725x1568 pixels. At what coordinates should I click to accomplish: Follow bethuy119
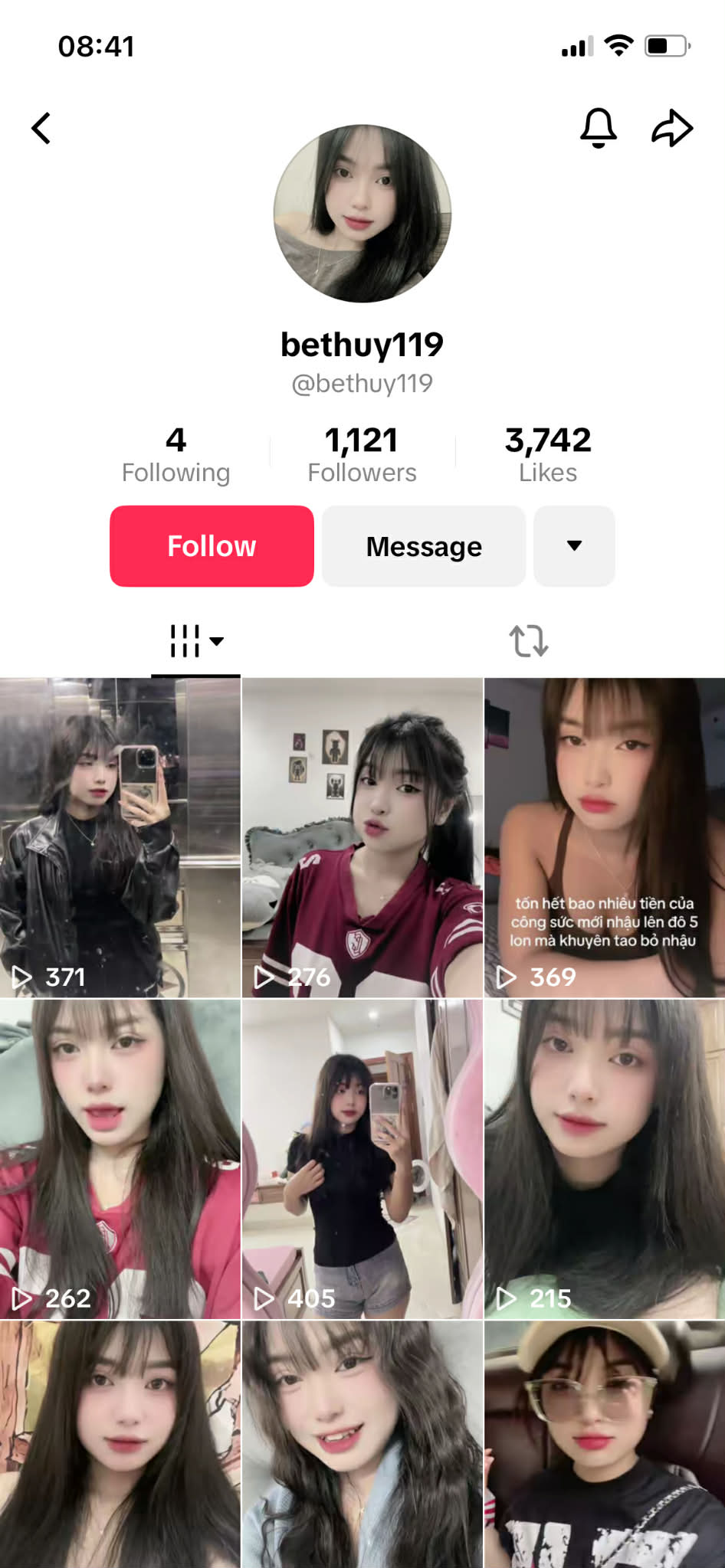212,546
